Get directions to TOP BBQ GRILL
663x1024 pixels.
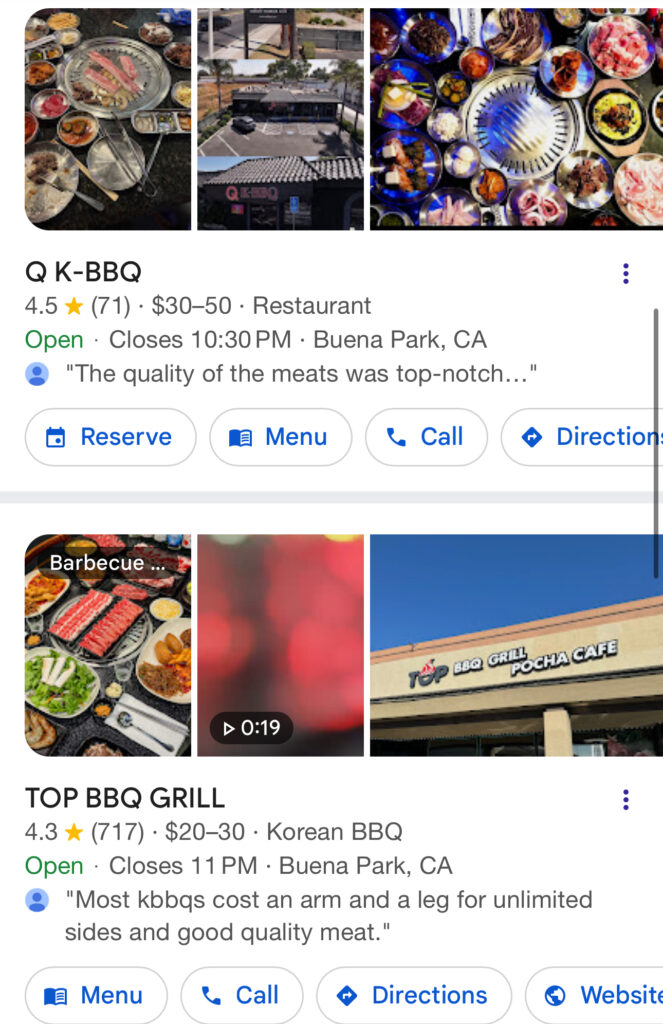pyautogui.click(x=414, y=995)
